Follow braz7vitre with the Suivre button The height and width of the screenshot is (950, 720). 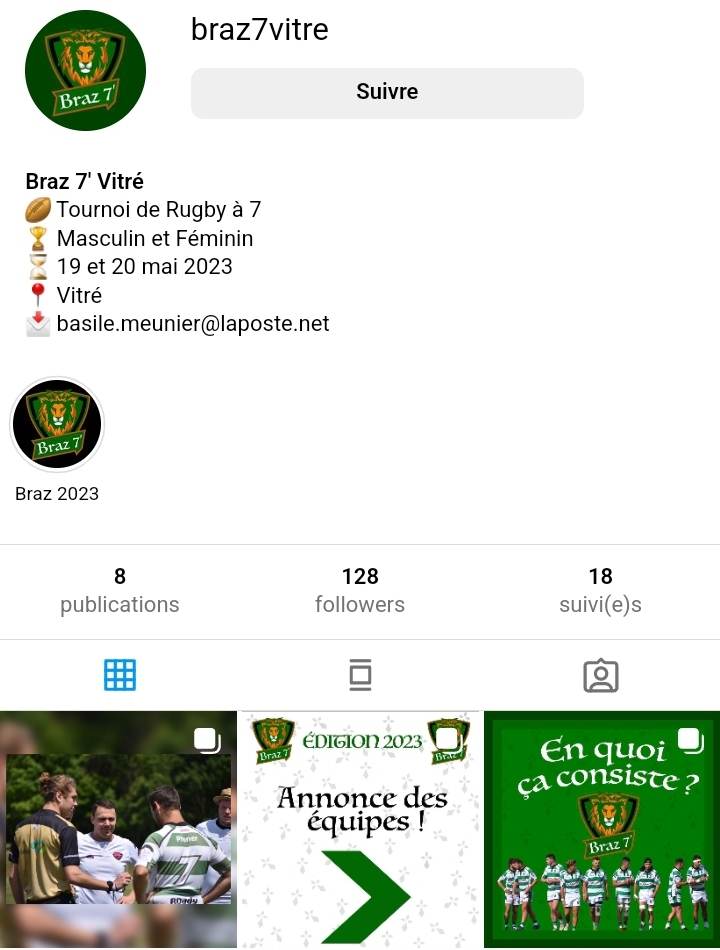pyautogui.click(x=387, y=93)
